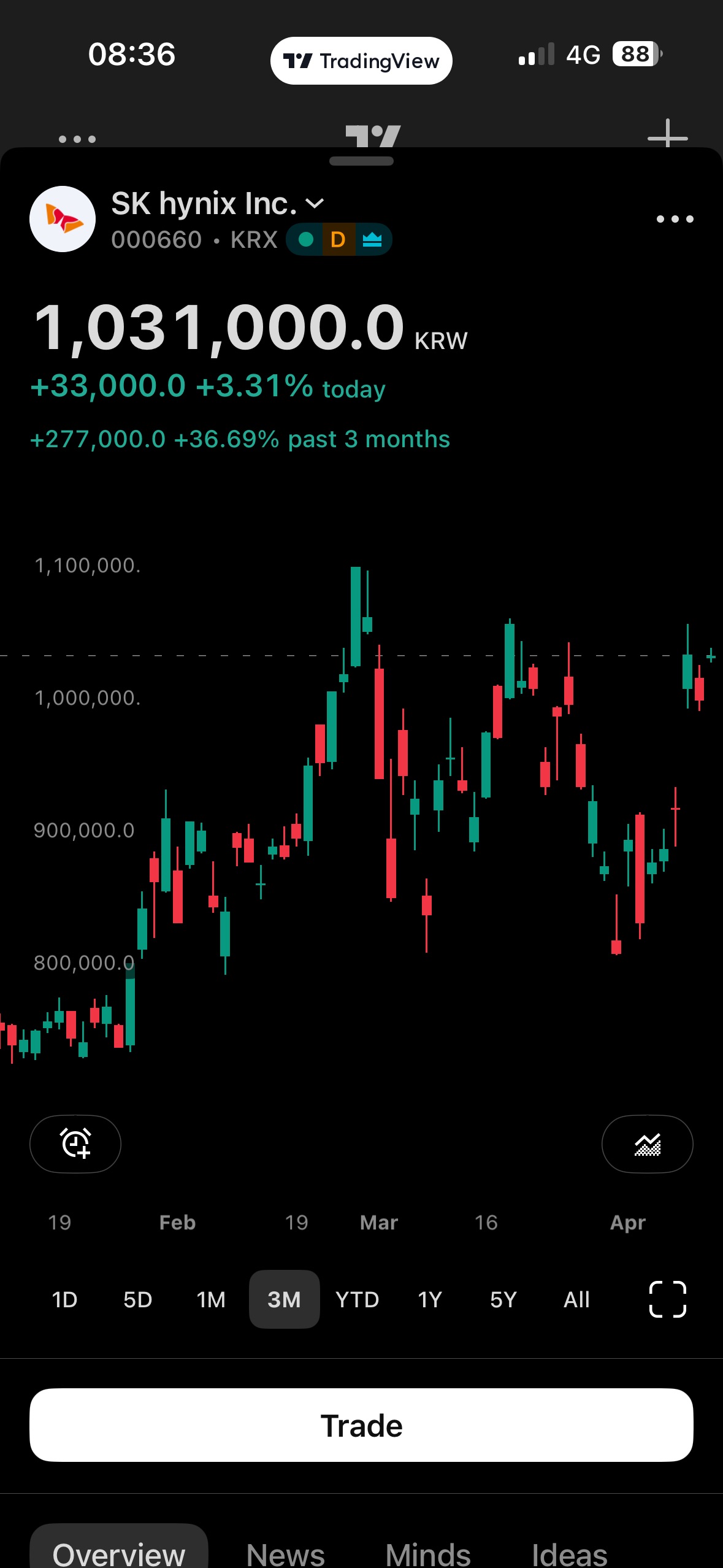Viewport: 723px width, 1568px height.
Task: Switch chart to 1M range
Action: coord(211,1299)
